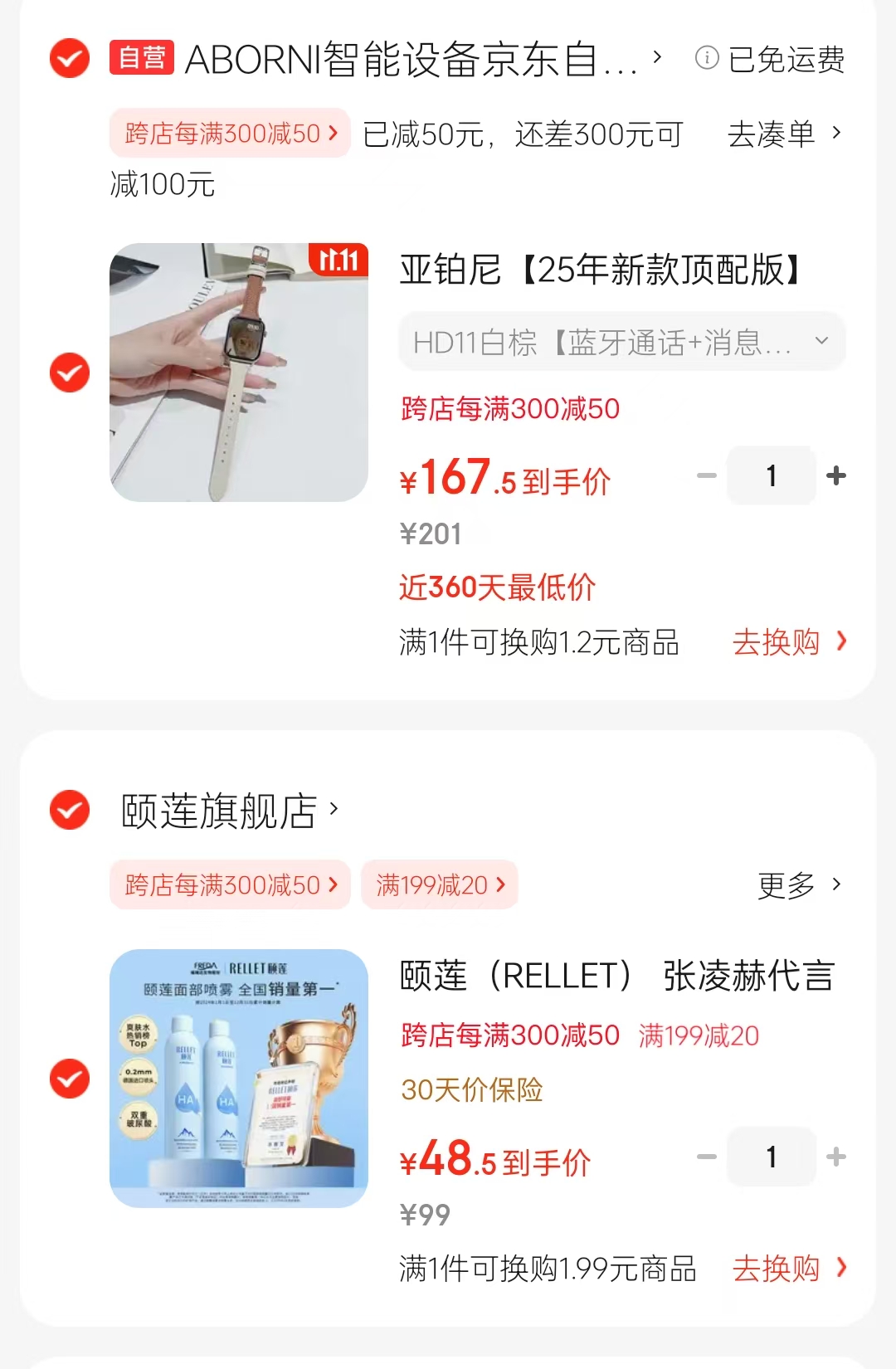The height and width of the screenshot is (1369, 896).
Task: Open 已免运费 shipping info
Action: (770, 59)
